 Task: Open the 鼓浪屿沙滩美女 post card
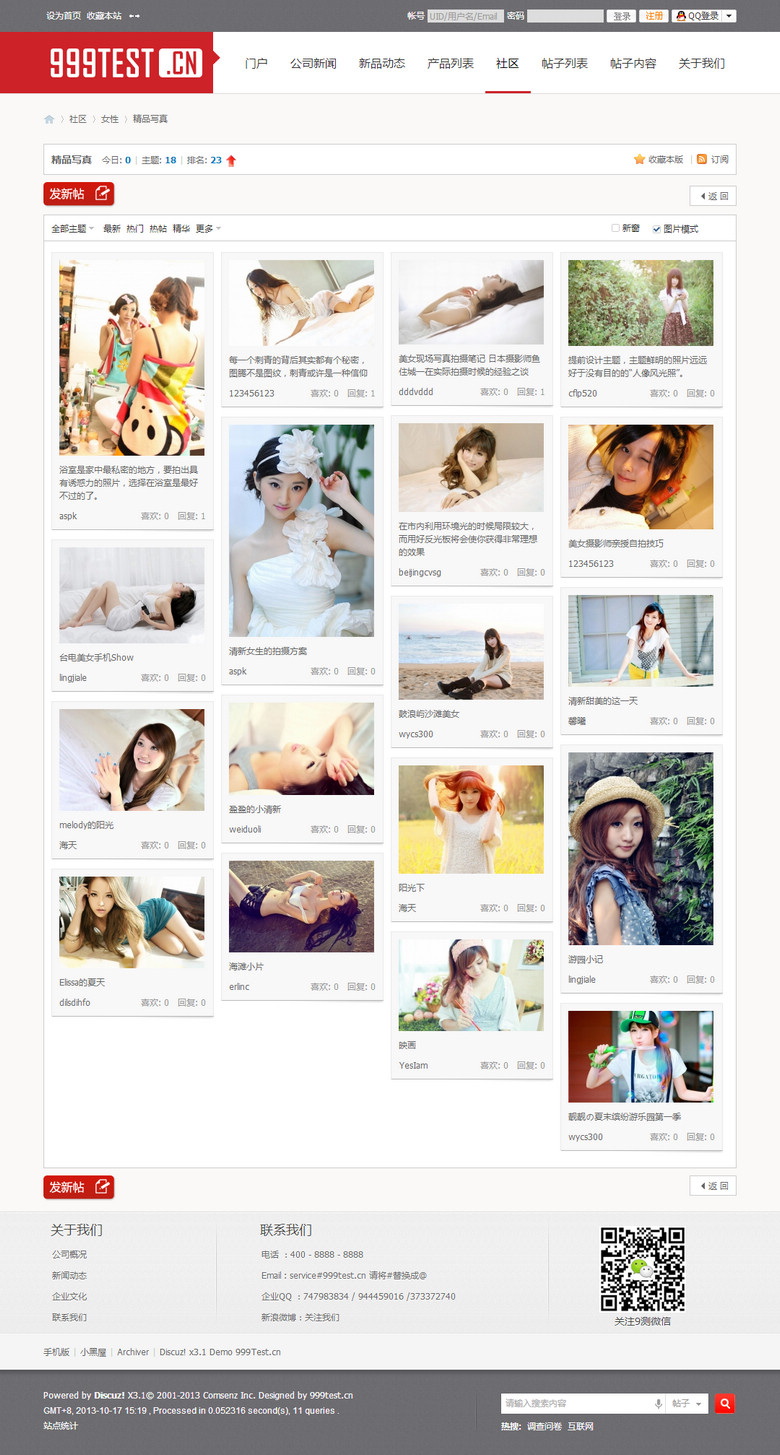tap(471, 651)
